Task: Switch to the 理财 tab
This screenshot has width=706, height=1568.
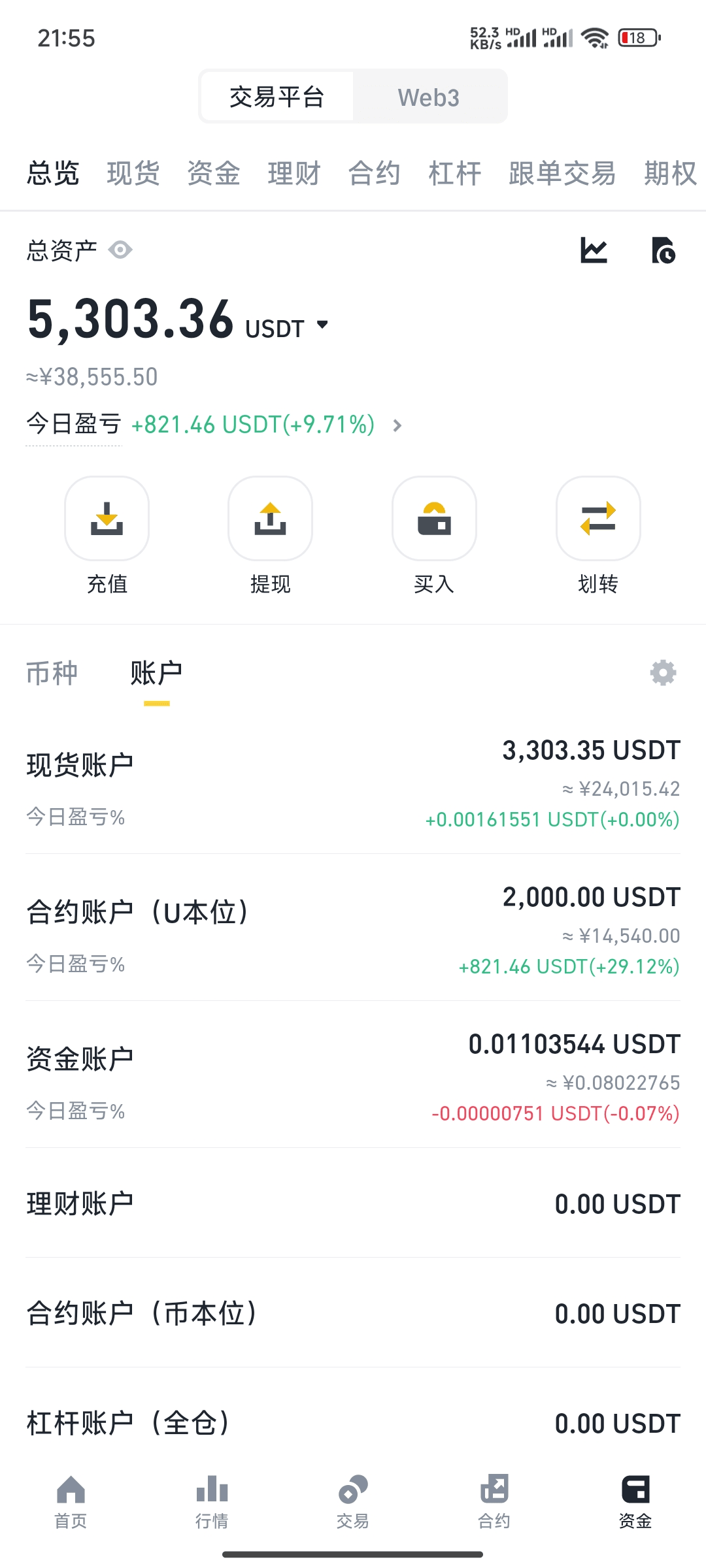Action: pos(294,174)
